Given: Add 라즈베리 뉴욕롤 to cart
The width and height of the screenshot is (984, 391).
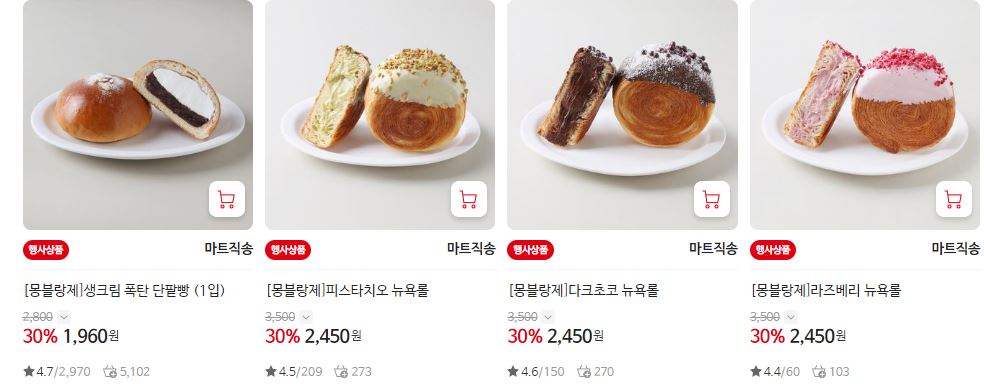Looking at the screenshot, I should click(954, 199).
